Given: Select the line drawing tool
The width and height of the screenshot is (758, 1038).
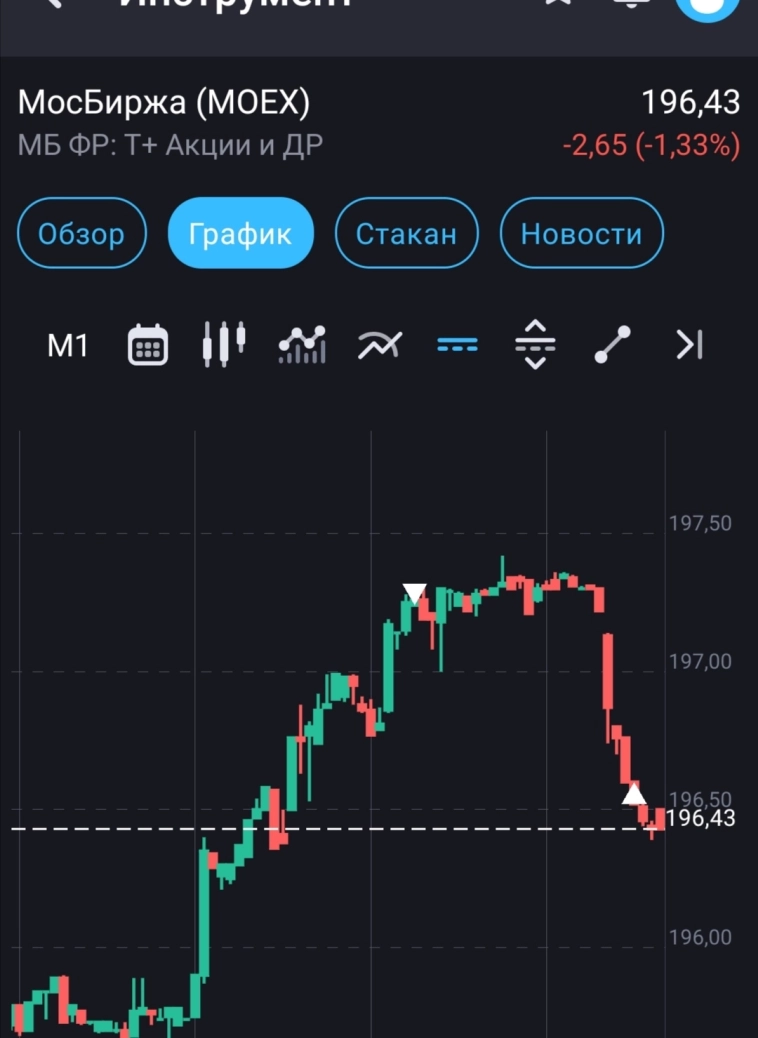Looking at the screenshot, I should [x=612, y=346].
